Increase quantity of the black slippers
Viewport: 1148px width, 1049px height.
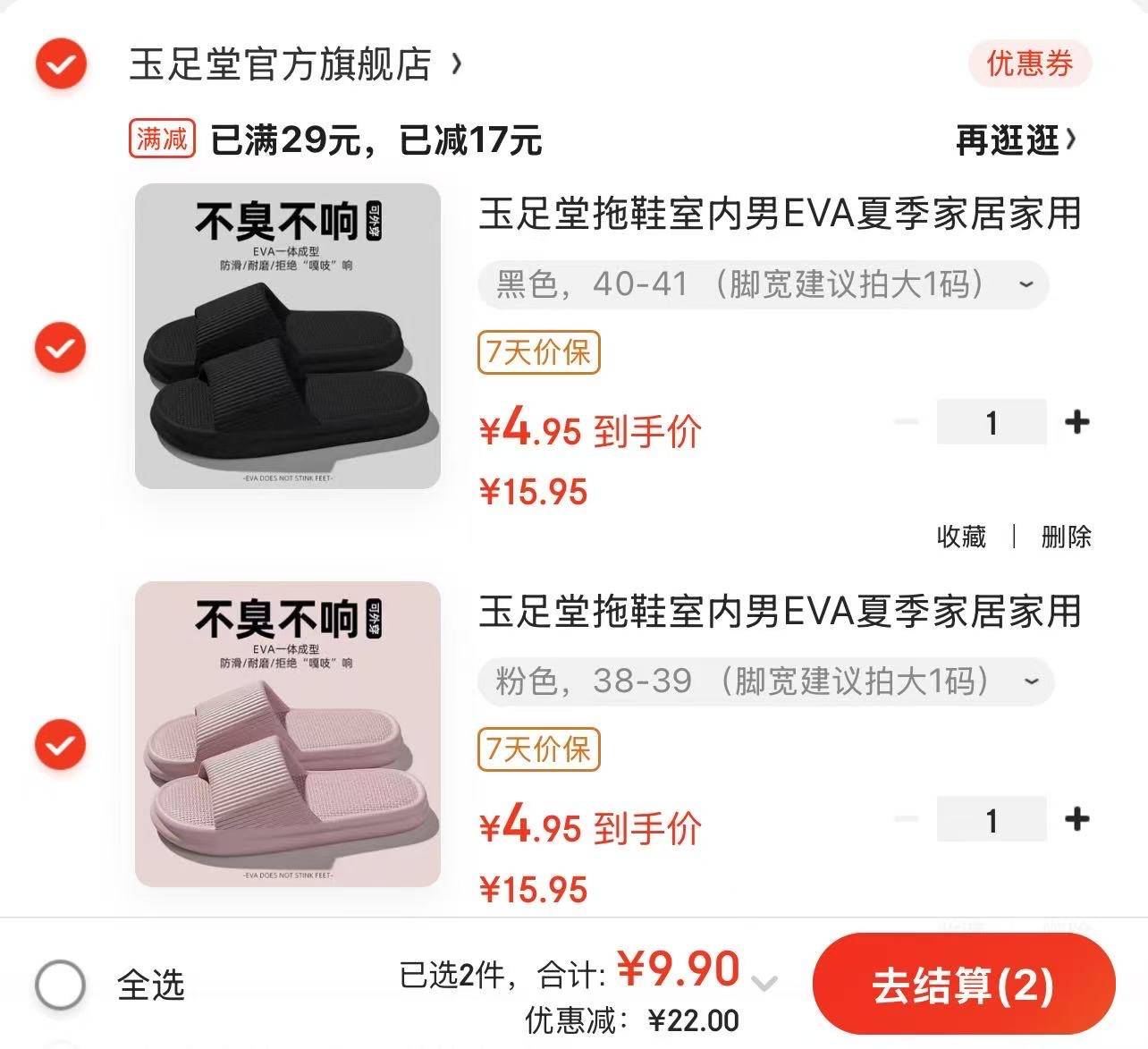(1076, 421)
